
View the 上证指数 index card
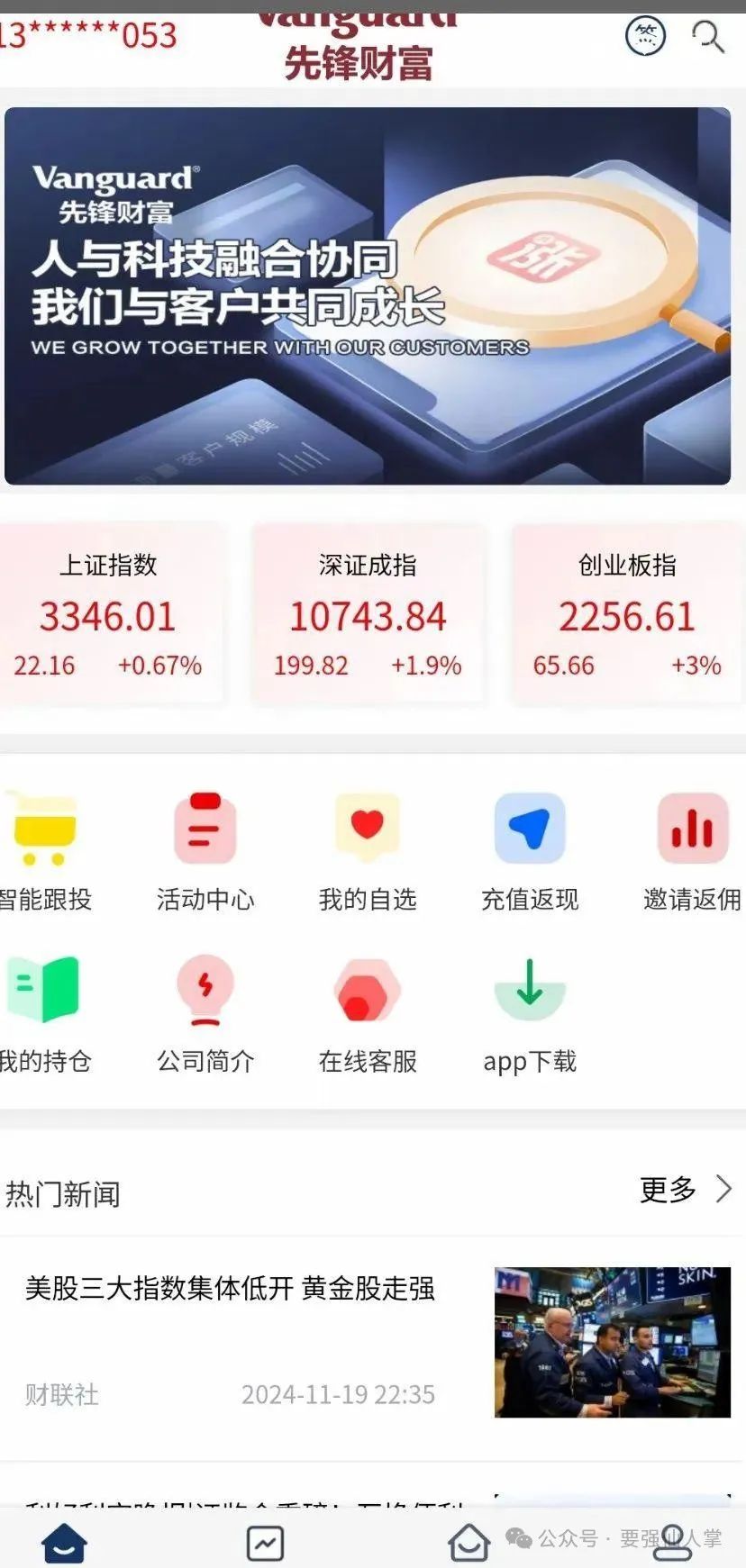point(108,615)
